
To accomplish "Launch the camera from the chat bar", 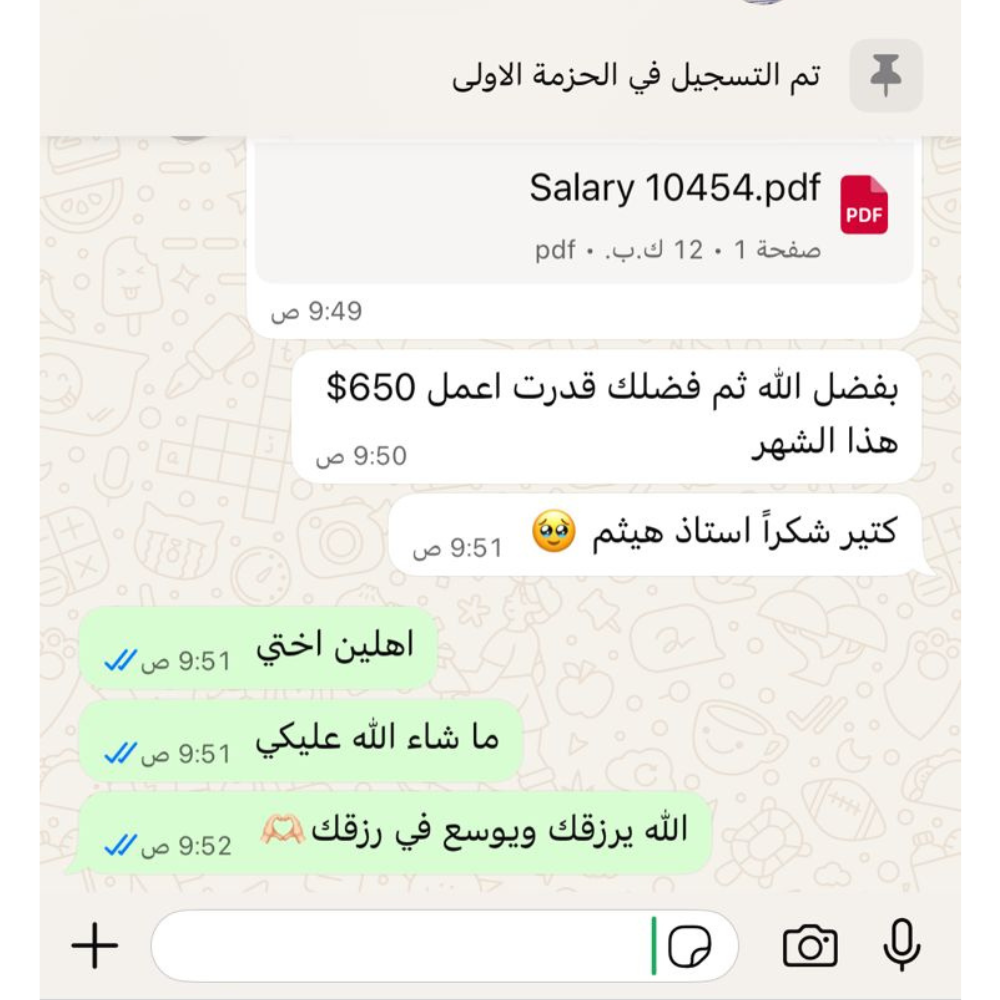I will coord(810,945).
